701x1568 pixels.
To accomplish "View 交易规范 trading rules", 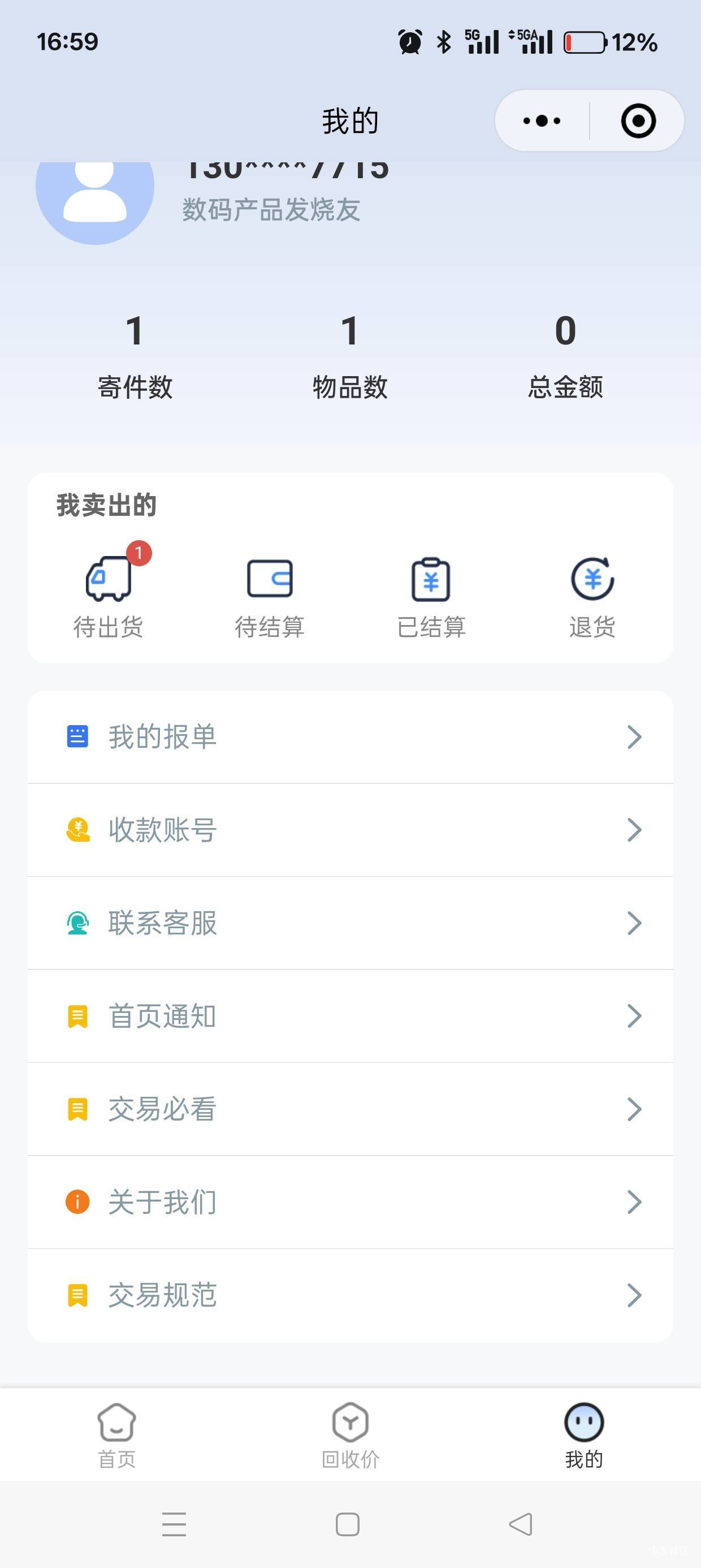I will click(350, 1295).
